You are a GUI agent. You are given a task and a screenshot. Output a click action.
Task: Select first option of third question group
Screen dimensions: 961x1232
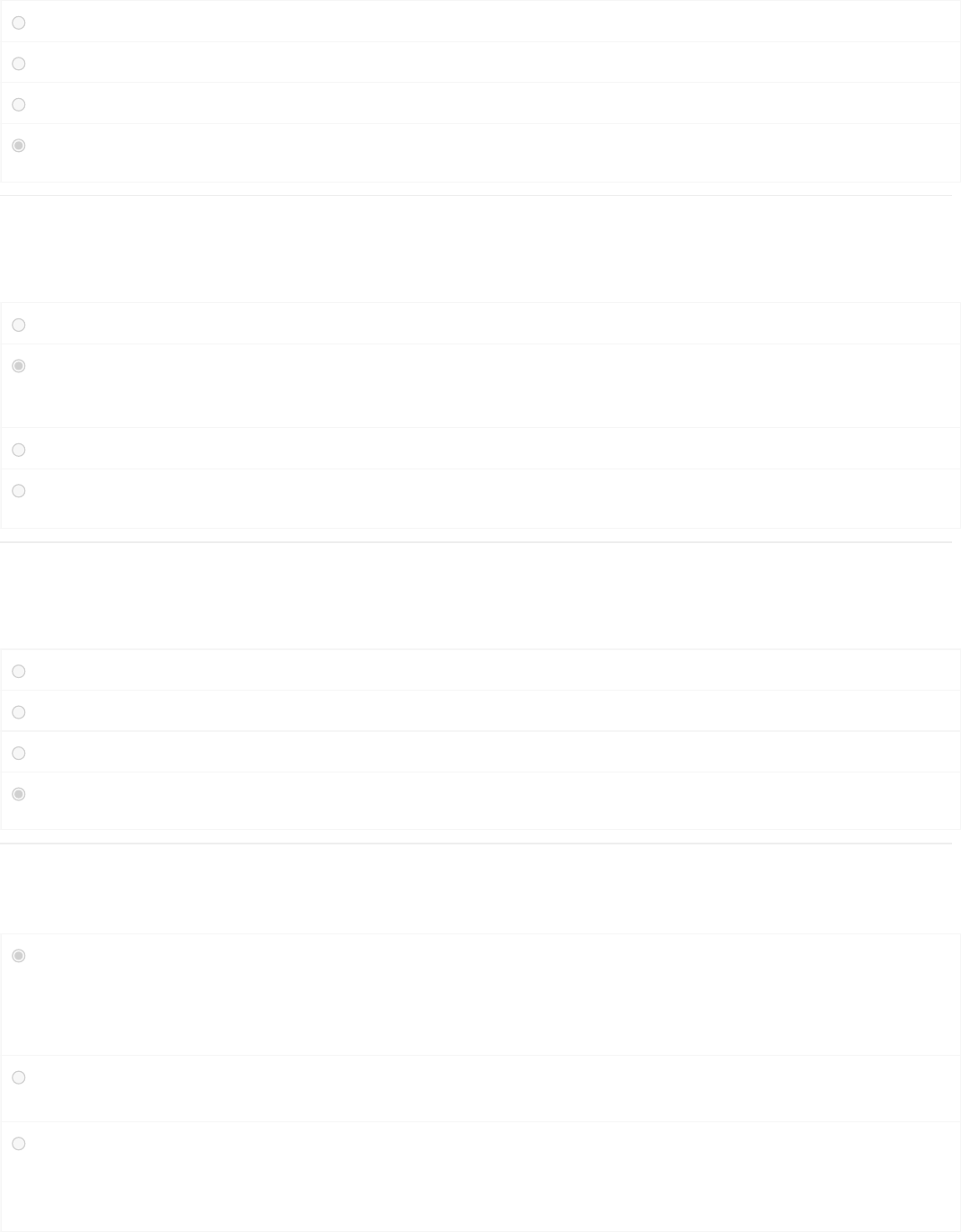click(19, 671)
